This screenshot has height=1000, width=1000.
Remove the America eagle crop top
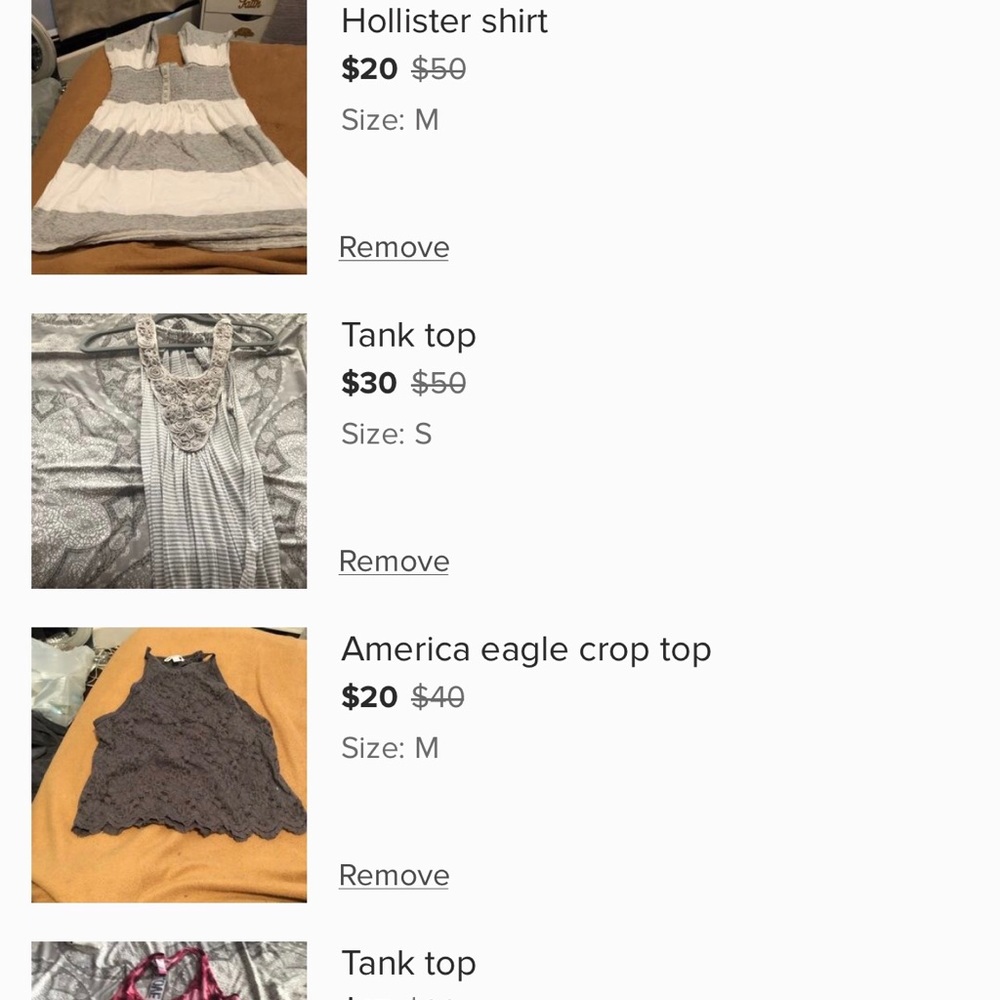394,875
